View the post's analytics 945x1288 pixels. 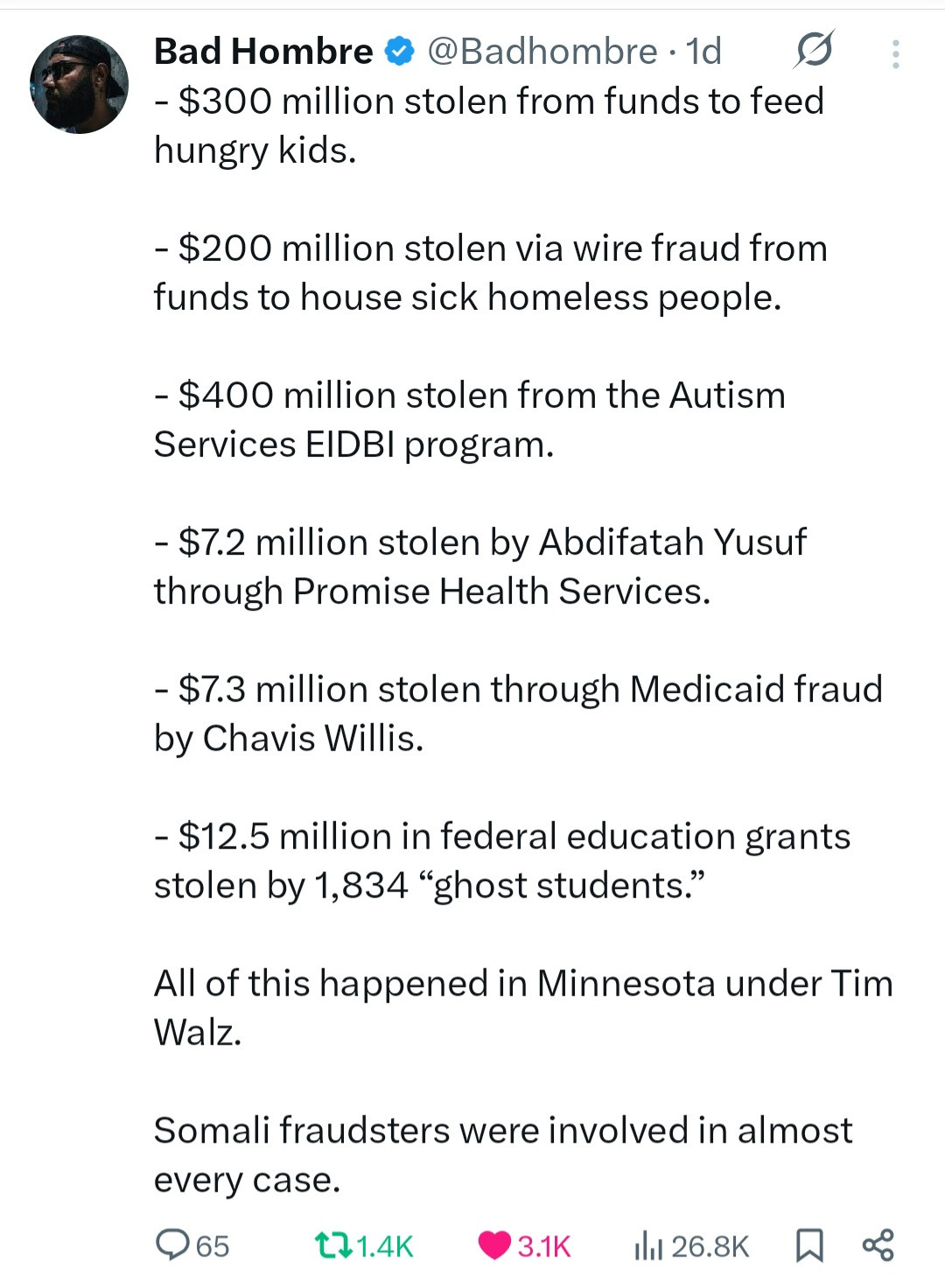(x=648, y=1244)
